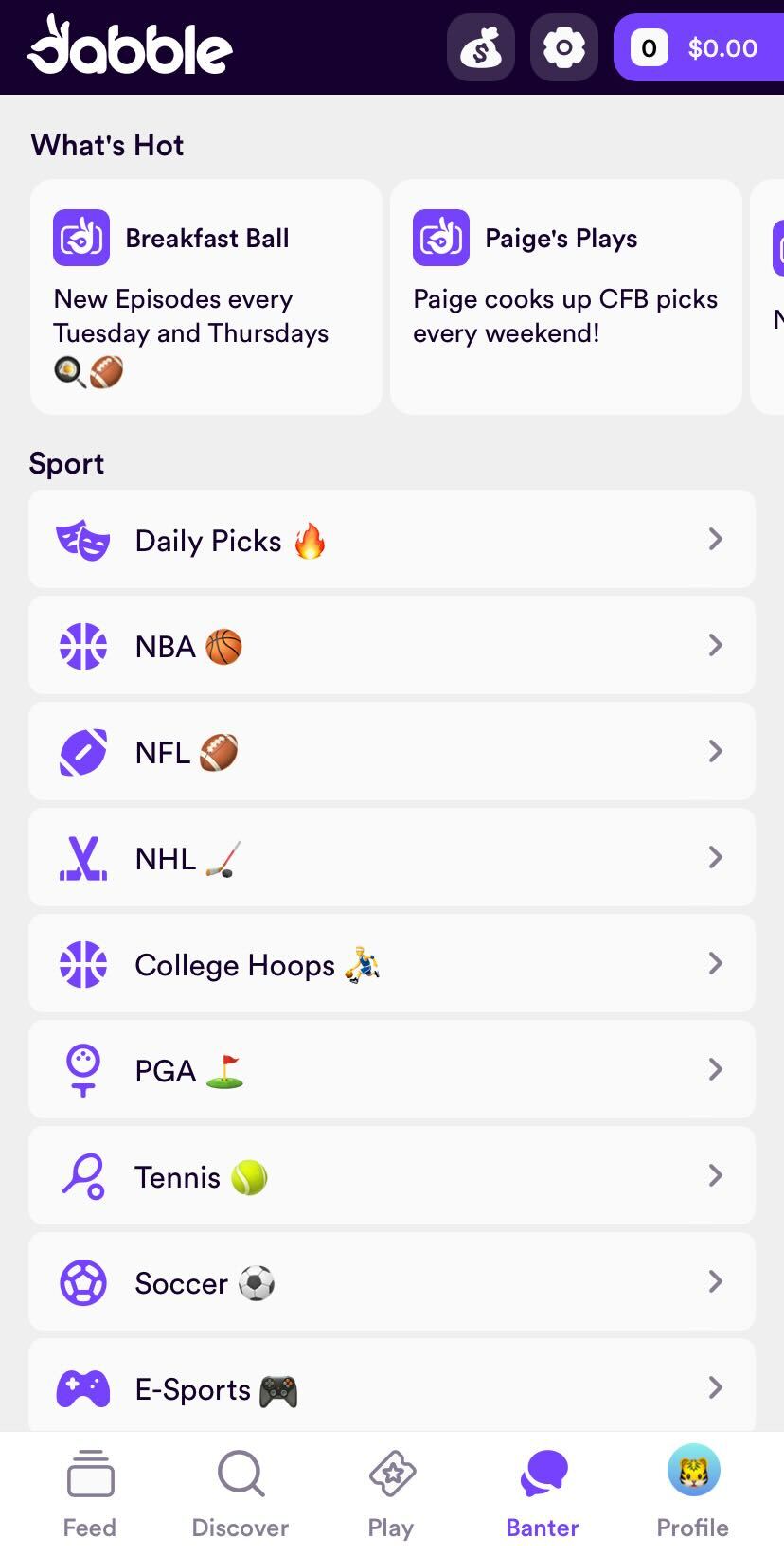Open the PGA section

pos(392,1070)
